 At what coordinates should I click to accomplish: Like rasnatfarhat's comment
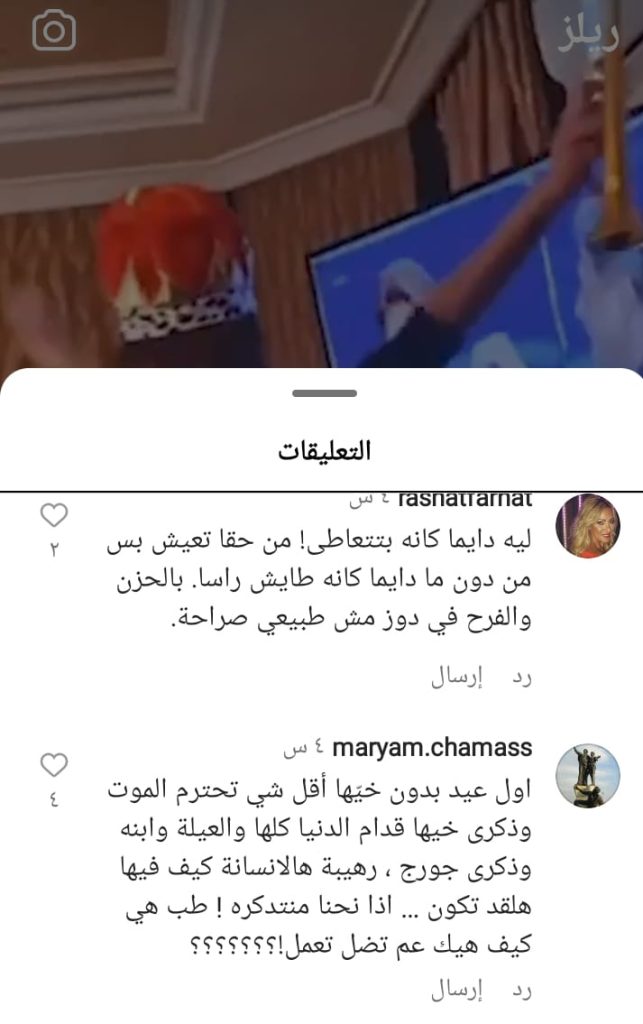[53, 515]
